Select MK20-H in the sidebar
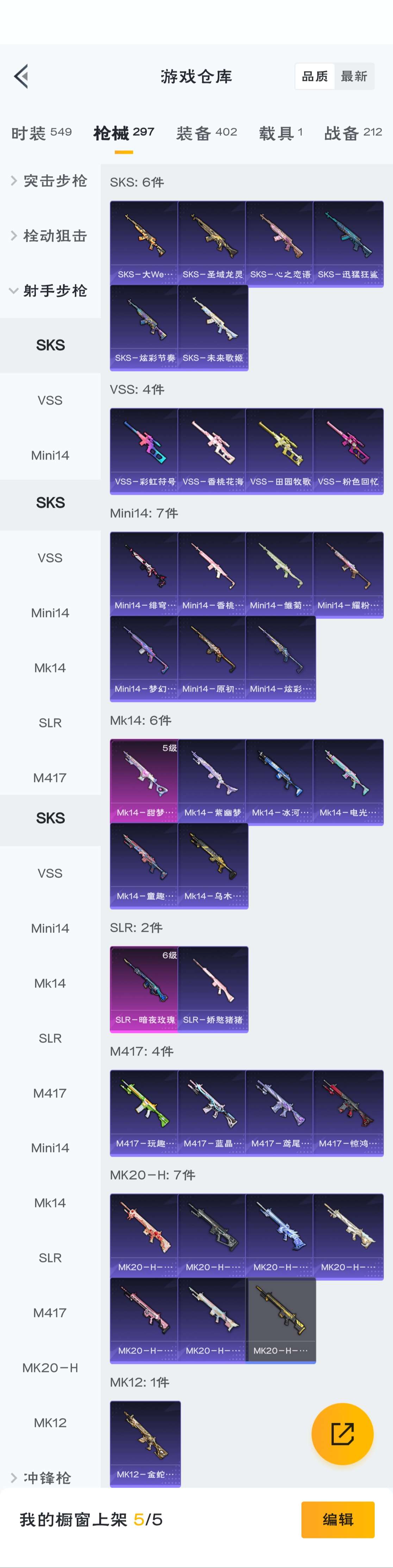This screenshot has height=1568, width=393. [50, 1368]
